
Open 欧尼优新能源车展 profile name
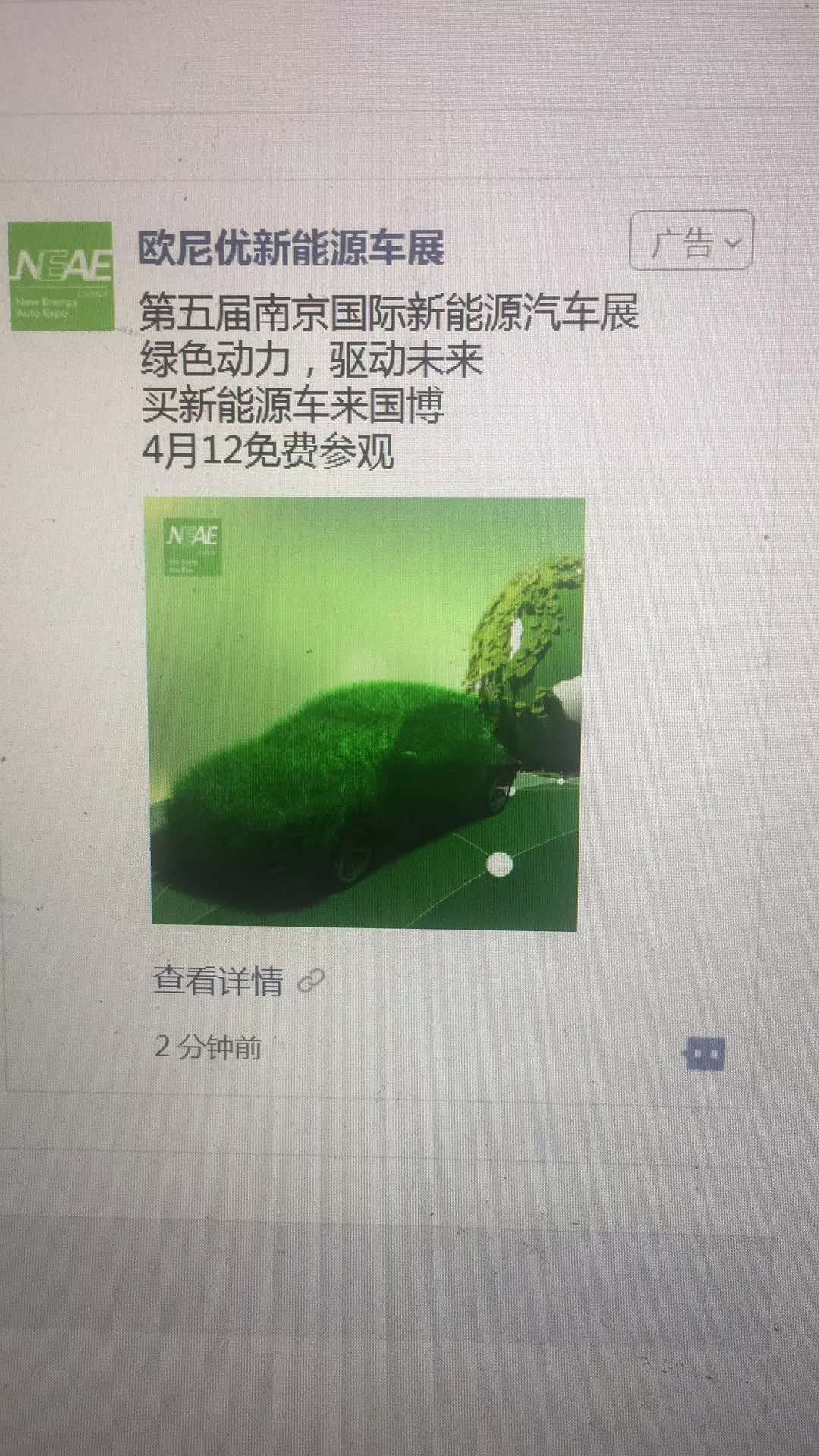coord(291,247)
